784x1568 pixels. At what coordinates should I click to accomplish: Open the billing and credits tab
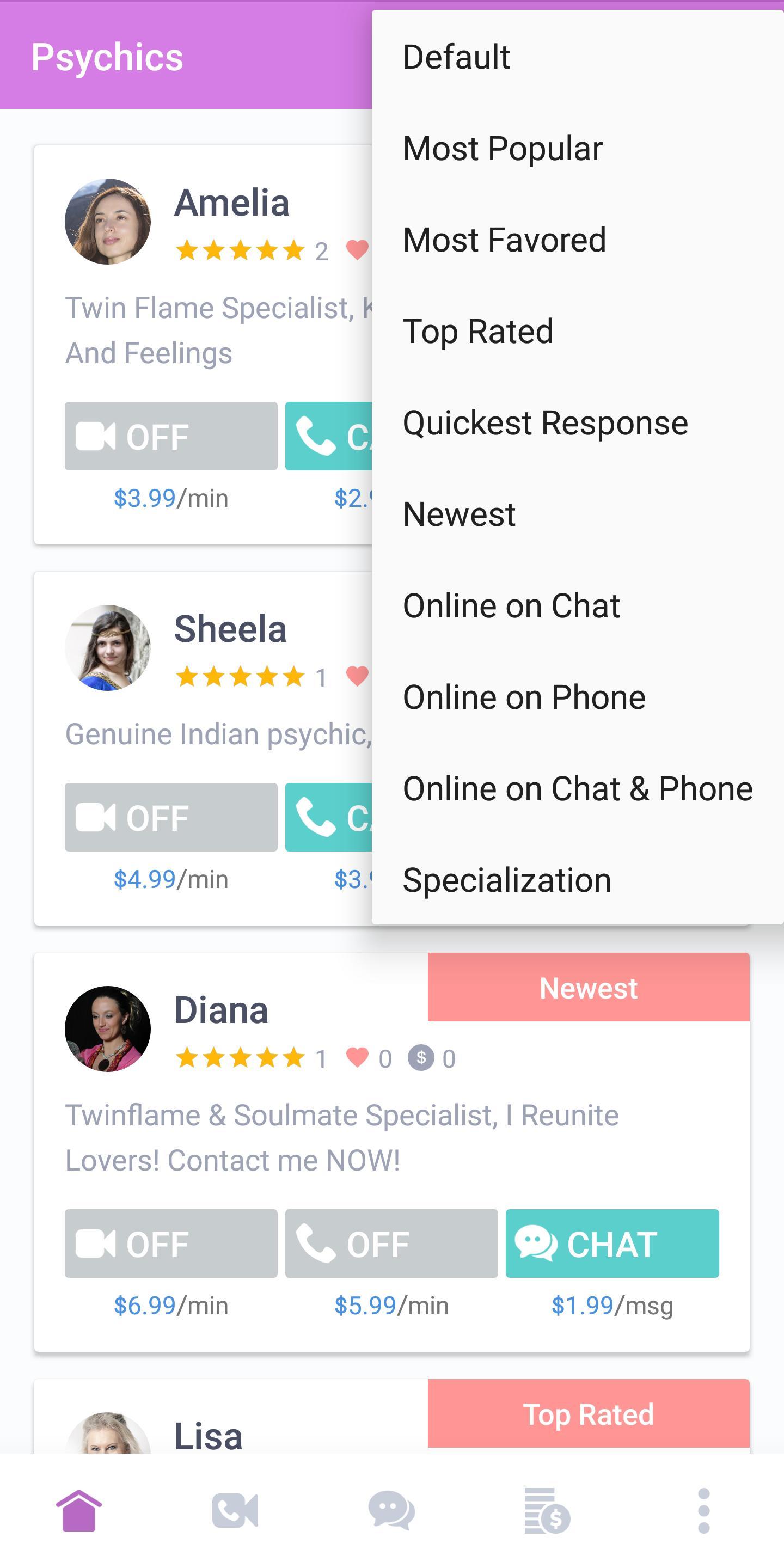[x=547, y=1511]
